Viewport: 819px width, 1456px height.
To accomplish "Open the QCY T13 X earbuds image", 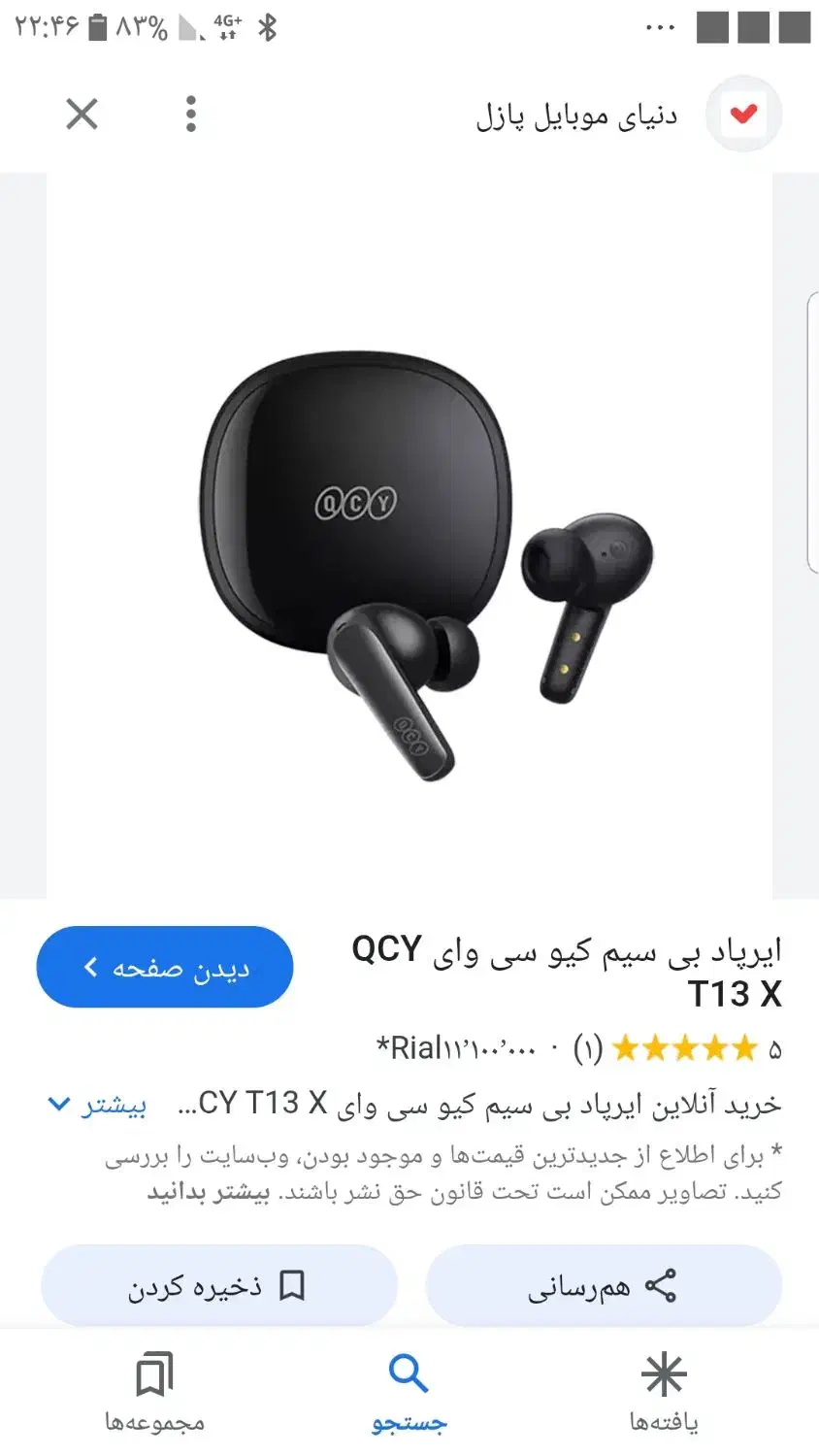I will 409,536.
